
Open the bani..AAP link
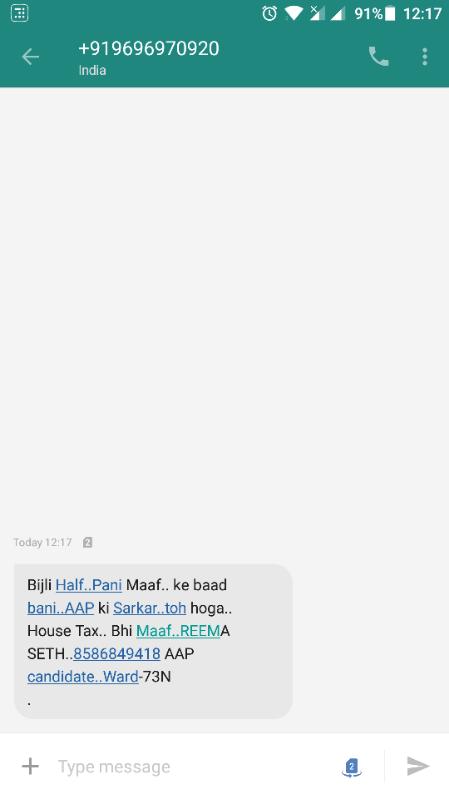(x=61, y=608)
